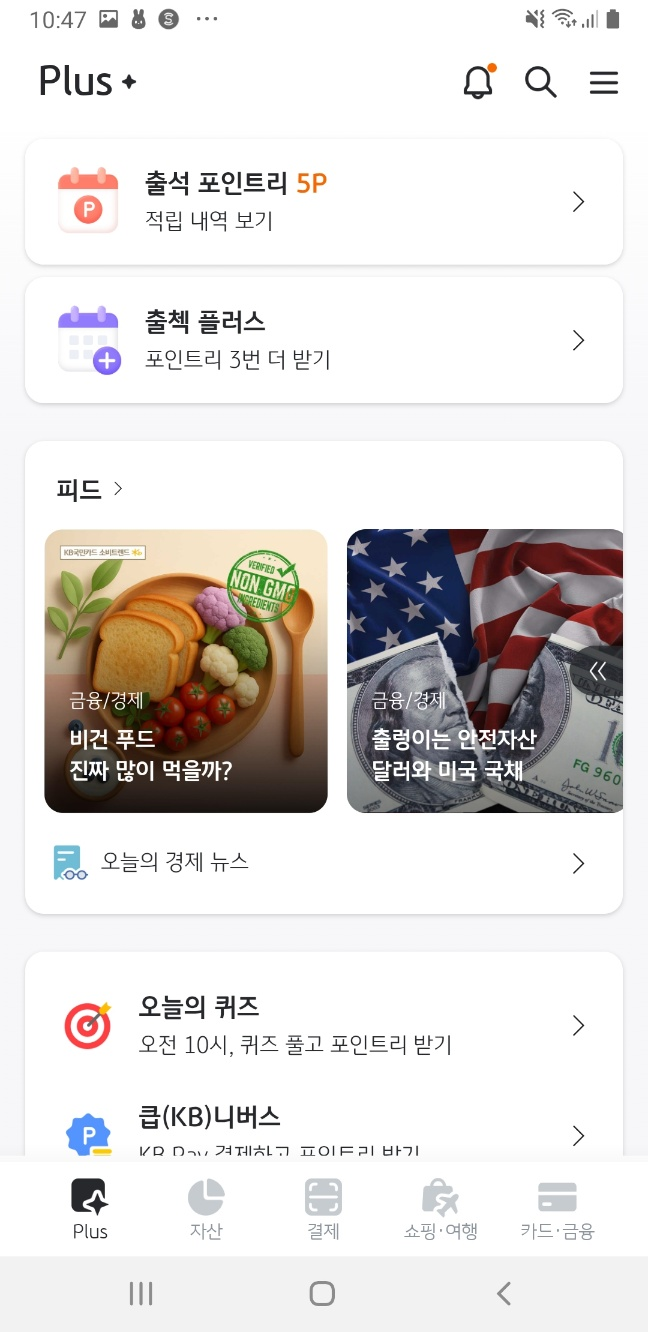The height and width of the screenshot is (1332, 648).
Task: Open 오늘의 퀴즈
Action: coord(324,1026)
